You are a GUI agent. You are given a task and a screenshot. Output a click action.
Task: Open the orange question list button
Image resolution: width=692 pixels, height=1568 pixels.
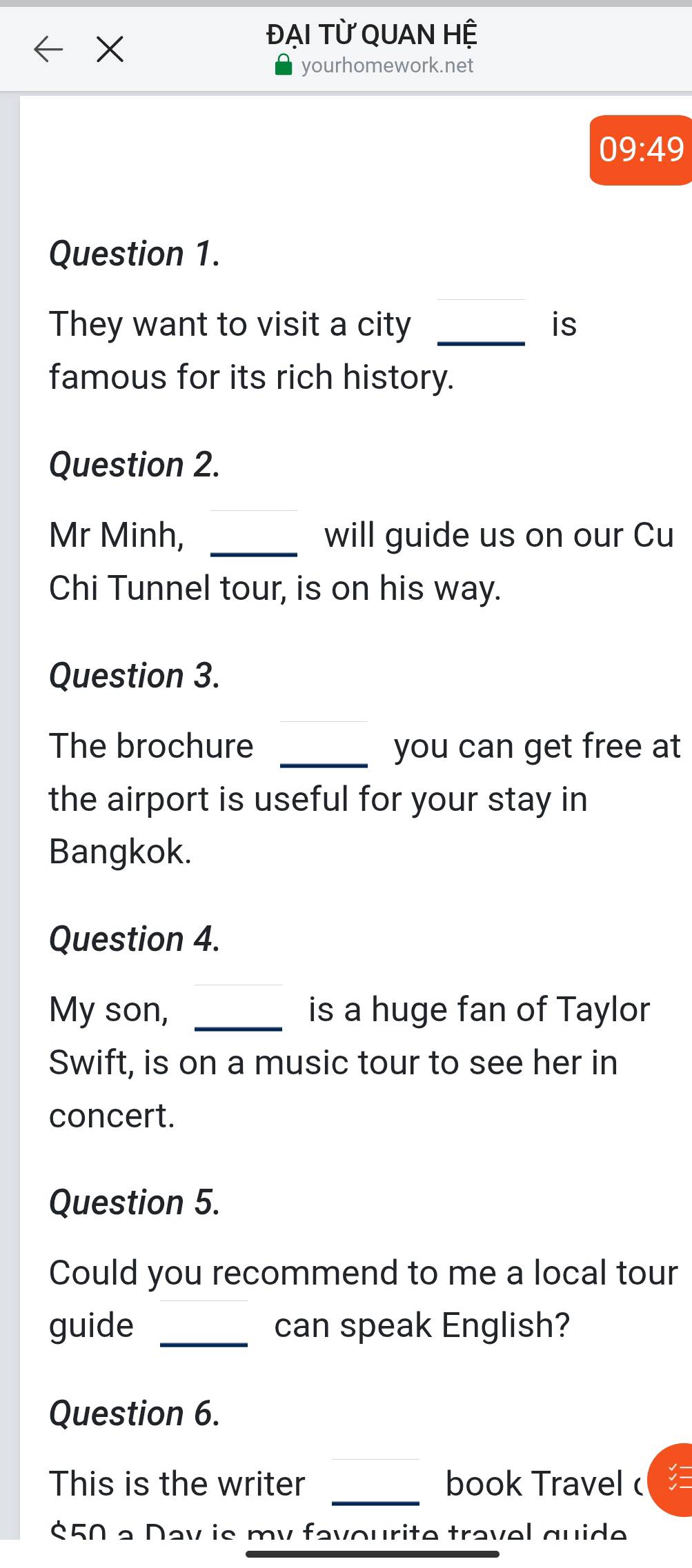pos(673,1480)
